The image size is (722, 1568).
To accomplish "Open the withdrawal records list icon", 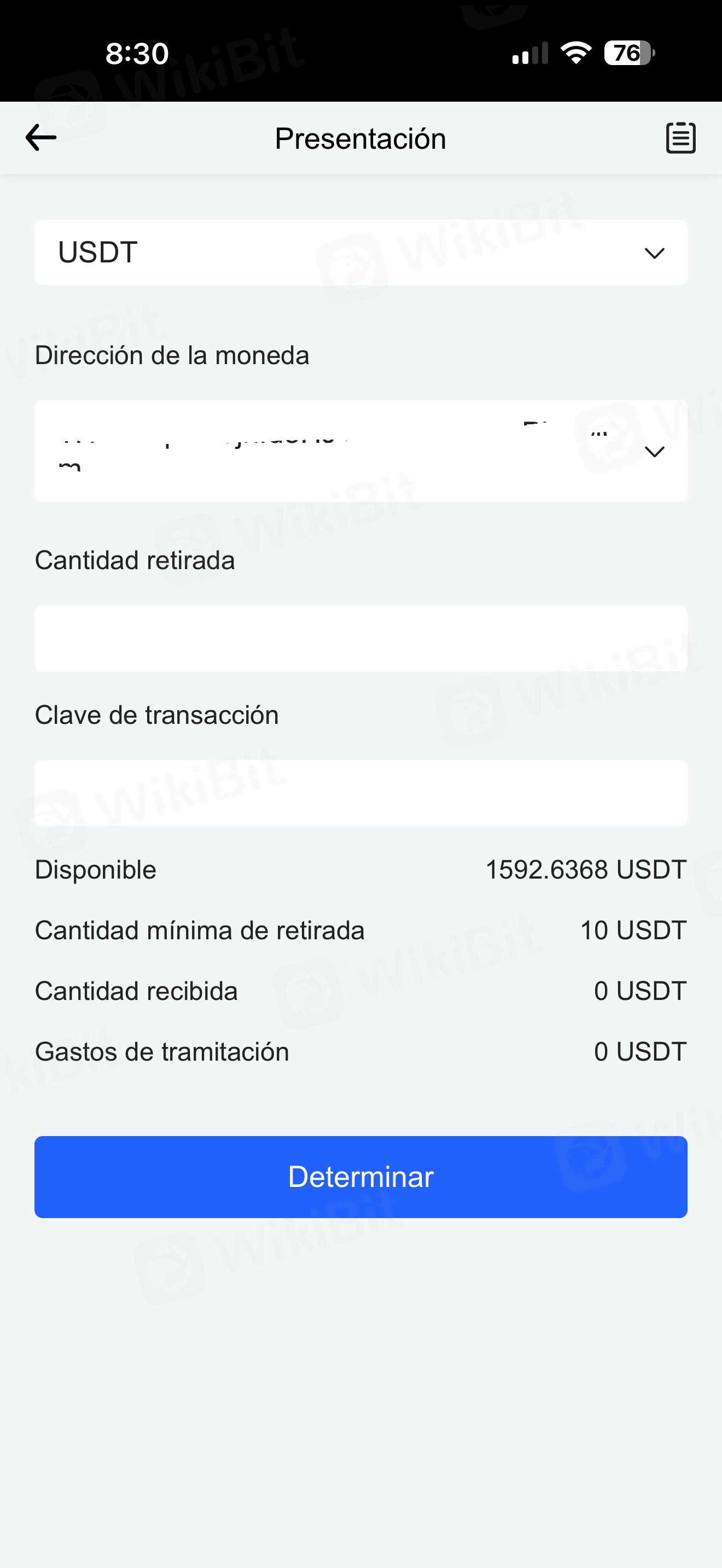I will point(680,138).
